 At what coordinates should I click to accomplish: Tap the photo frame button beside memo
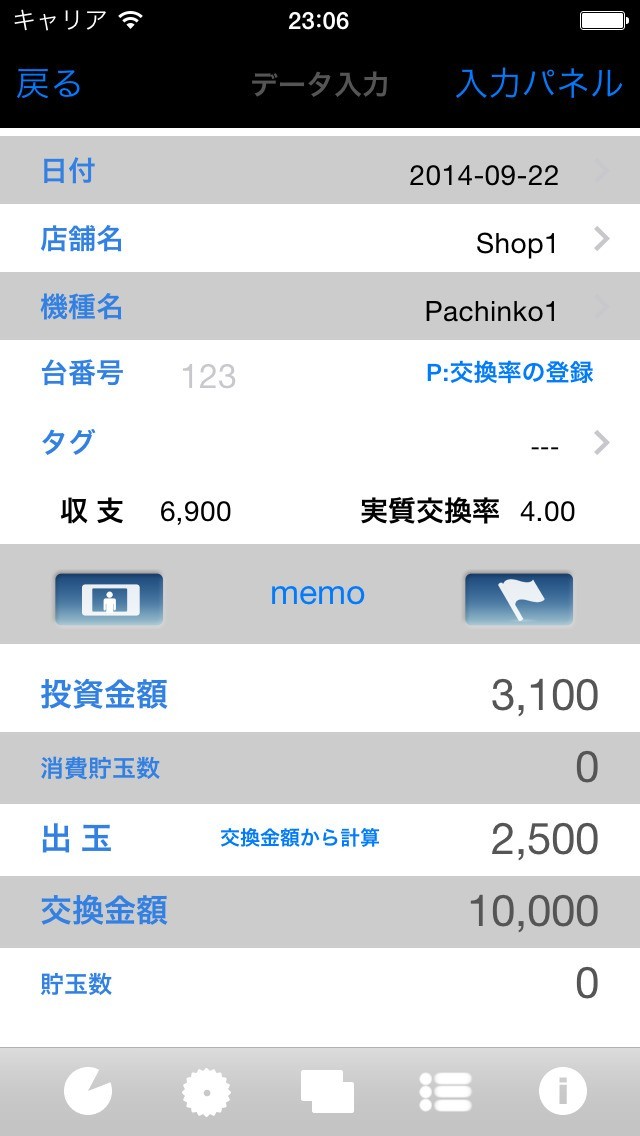(109, 598)
